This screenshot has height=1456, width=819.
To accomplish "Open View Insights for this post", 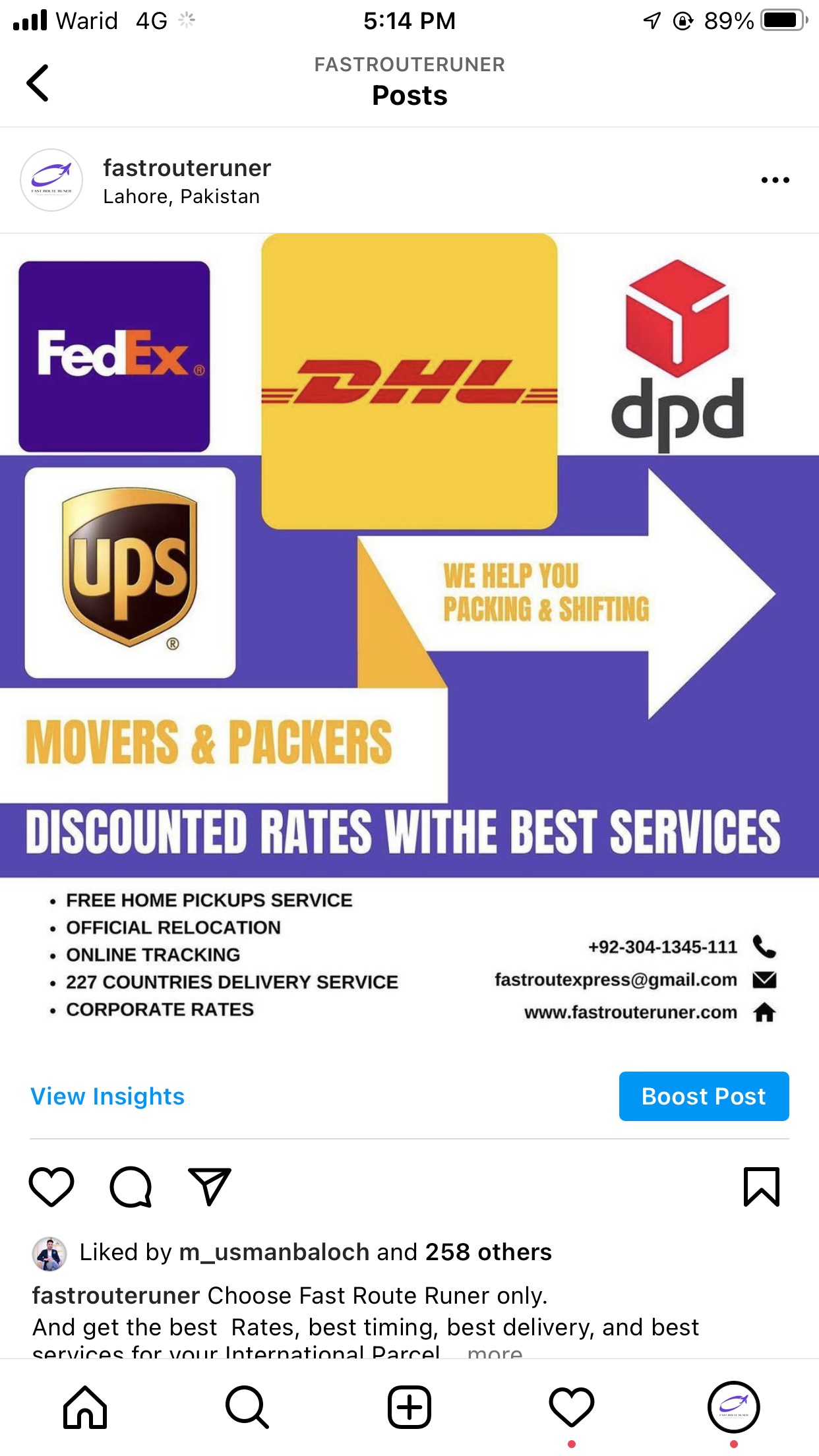I will (x=107, y=1096).
